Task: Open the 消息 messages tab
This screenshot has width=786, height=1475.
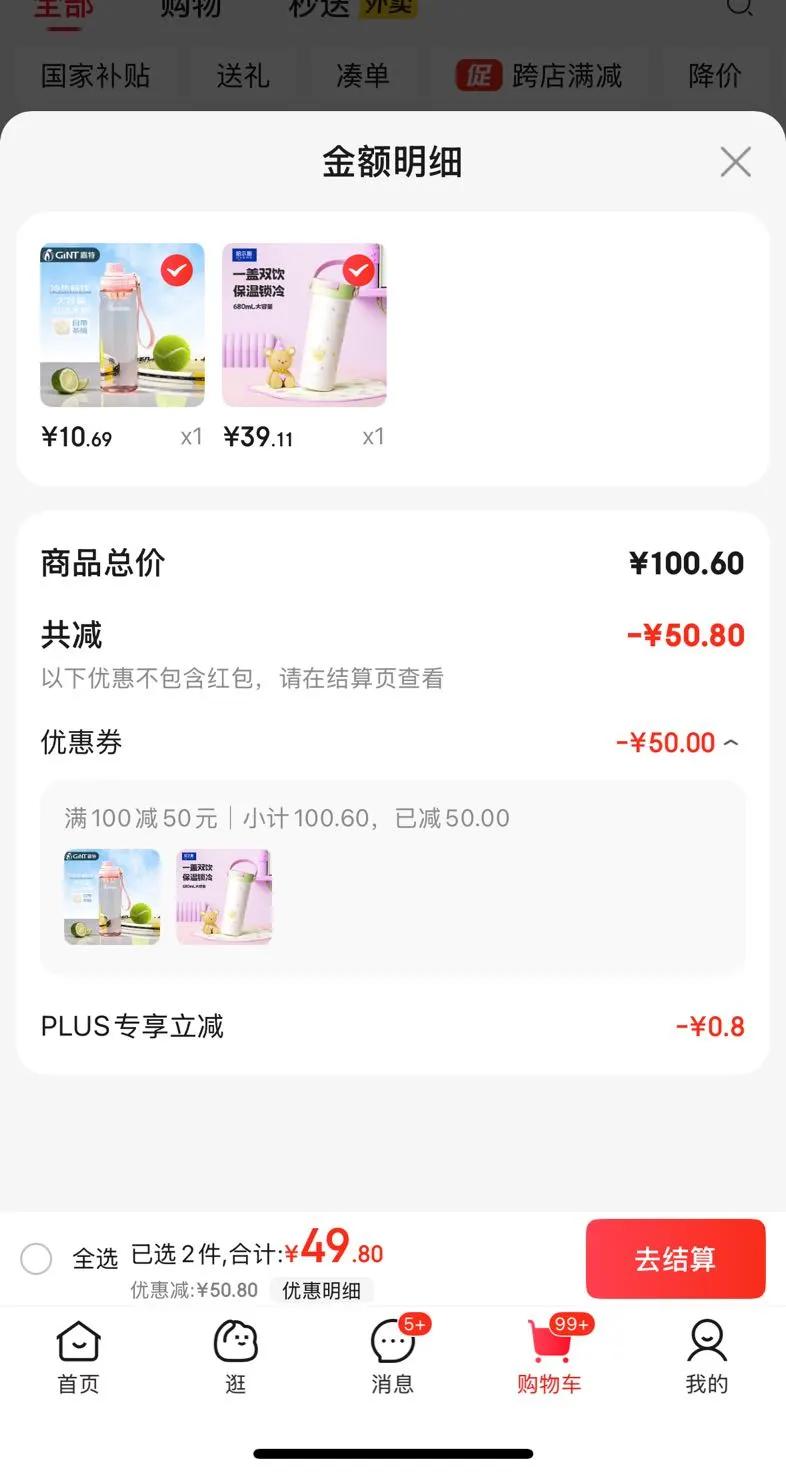Action: 393,1358
